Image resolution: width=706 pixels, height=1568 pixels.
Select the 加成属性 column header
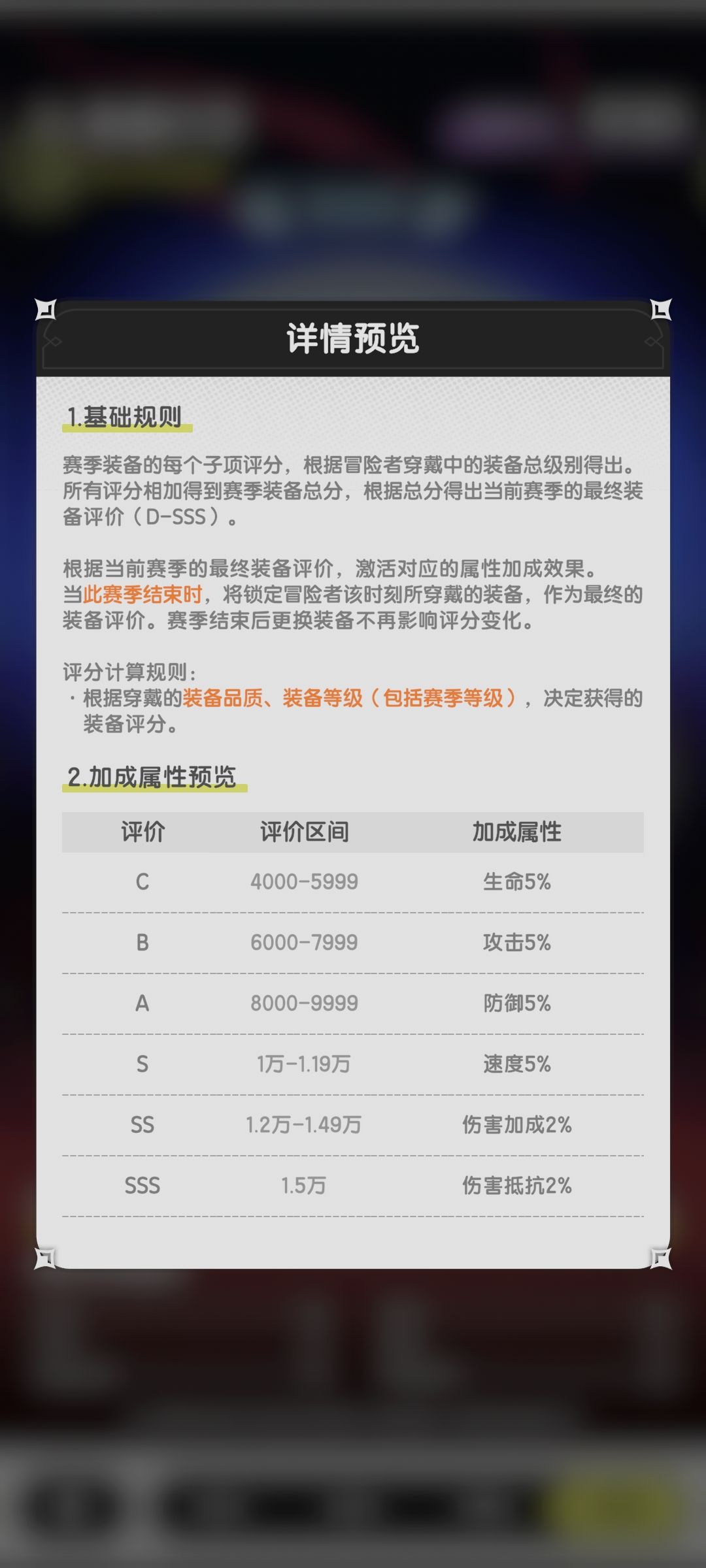click(517, 832)
